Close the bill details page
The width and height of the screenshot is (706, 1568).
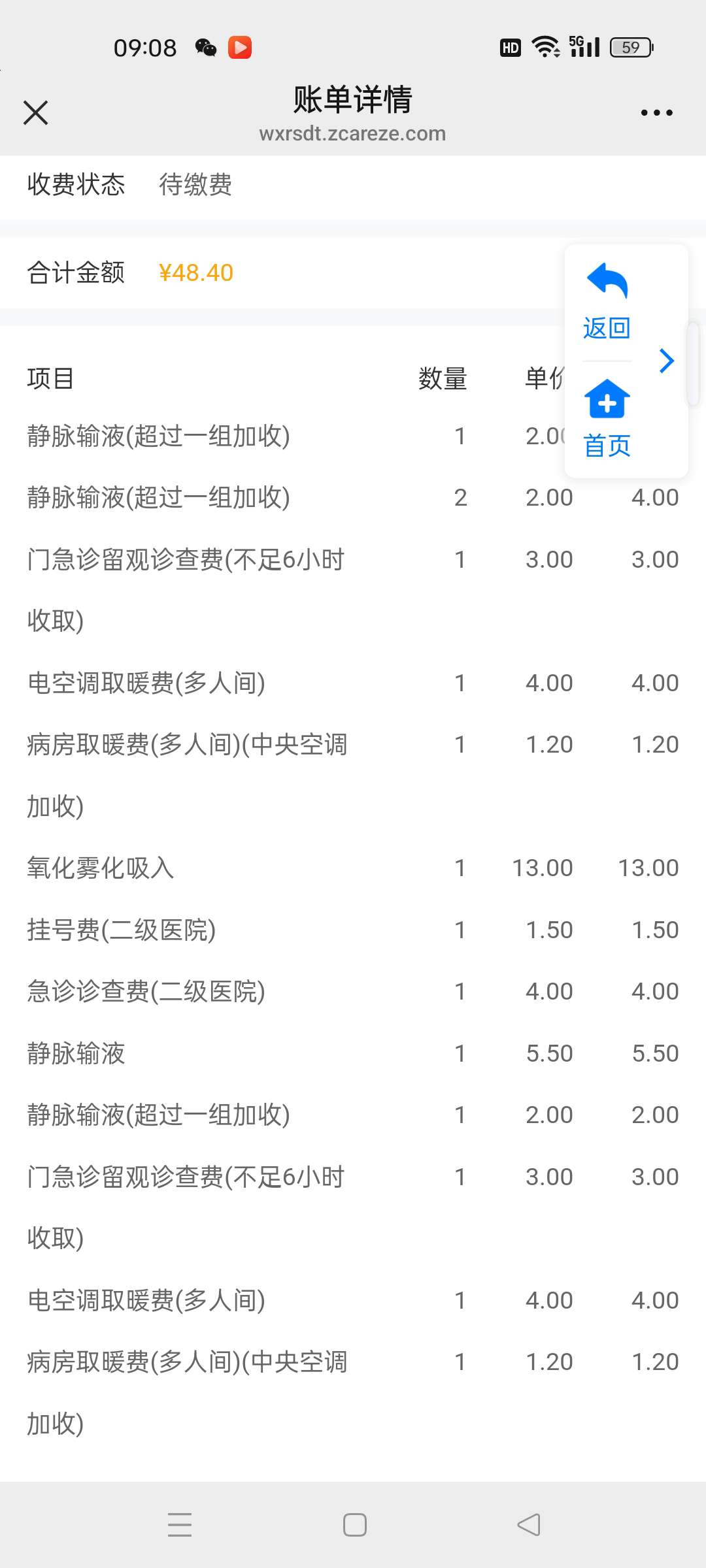[36, 112]
